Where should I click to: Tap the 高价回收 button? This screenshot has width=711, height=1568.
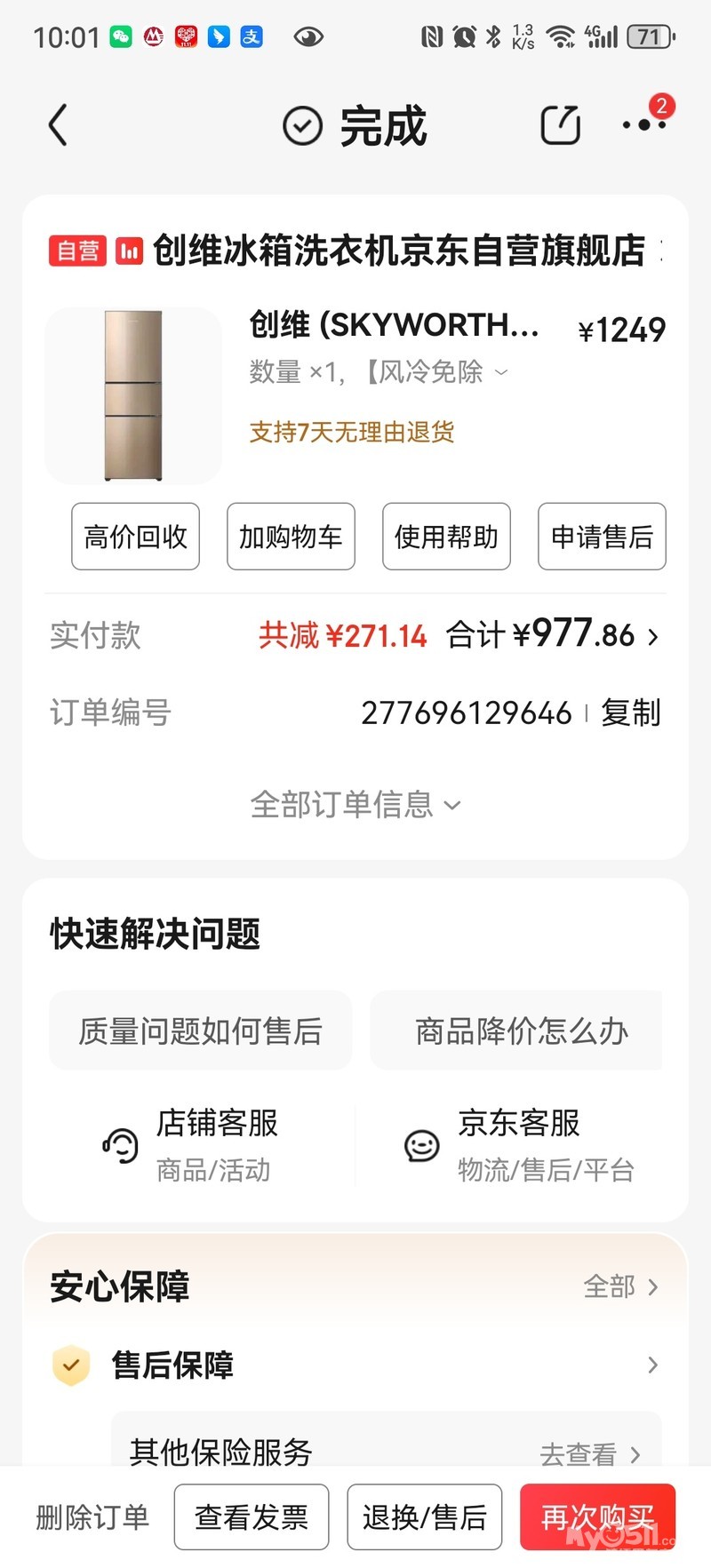[135, 537]
